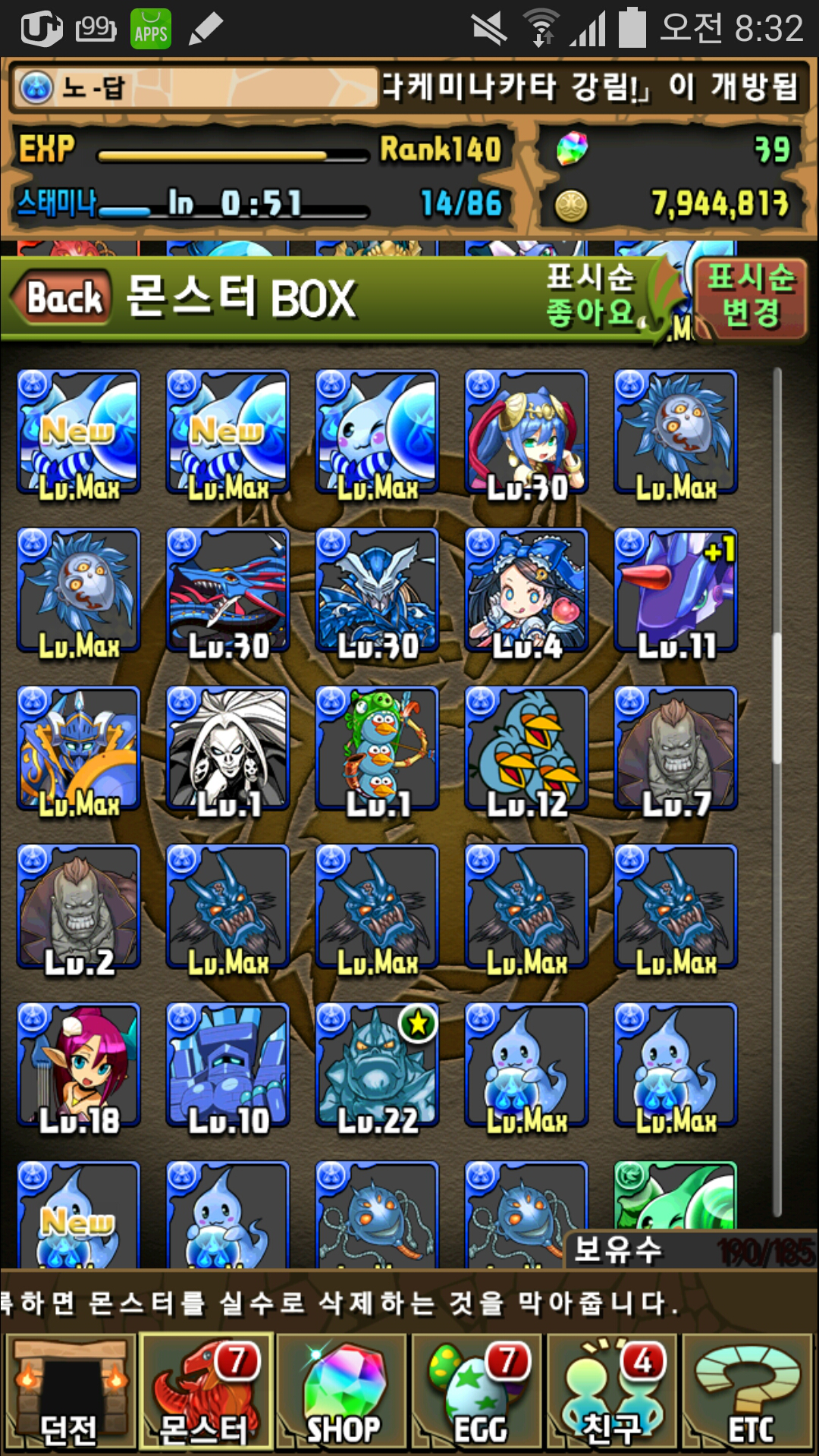This screenshot has height=1456, width=819.
Task: Open the SHOP tab
Action: coord(342,1394)
